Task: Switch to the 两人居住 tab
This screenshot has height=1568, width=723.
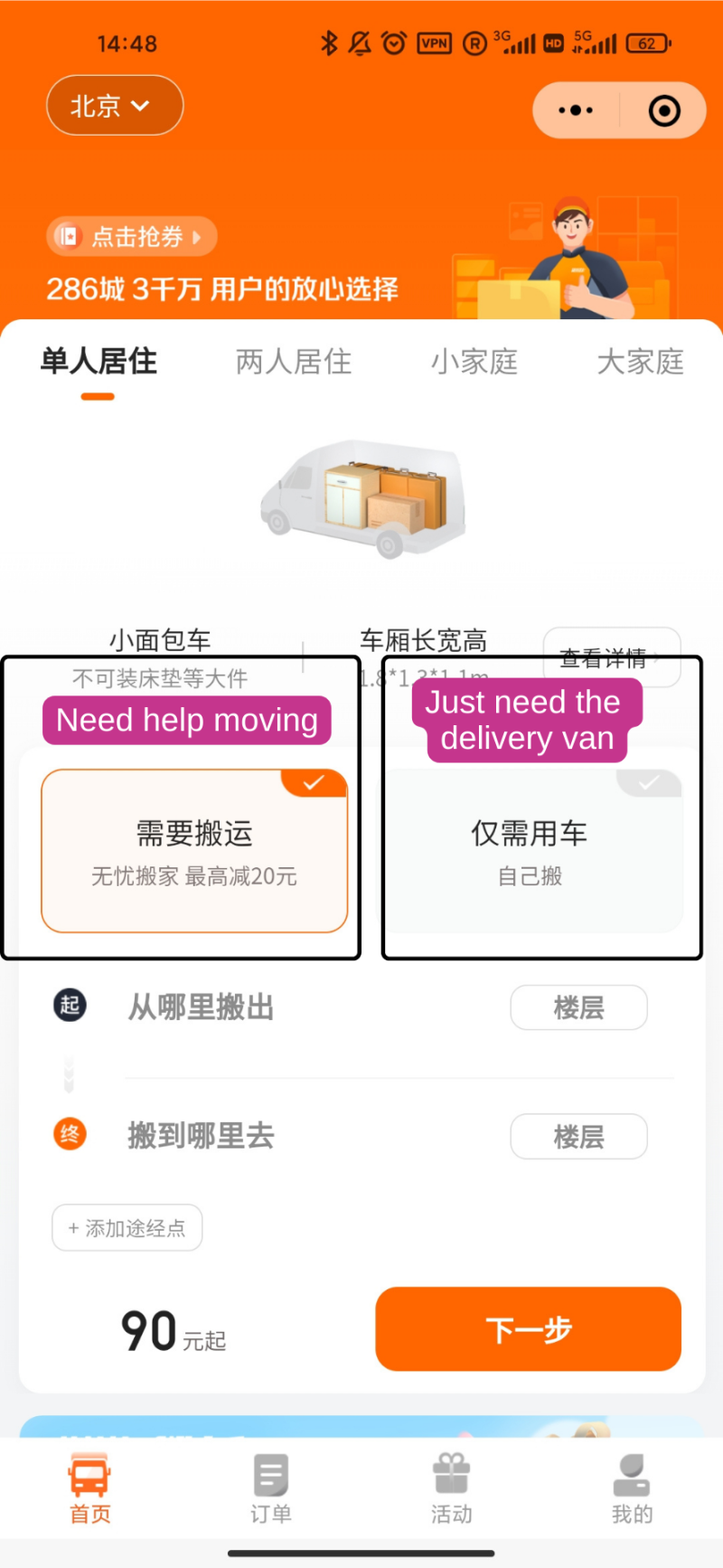Action: (x=293, y=362)
